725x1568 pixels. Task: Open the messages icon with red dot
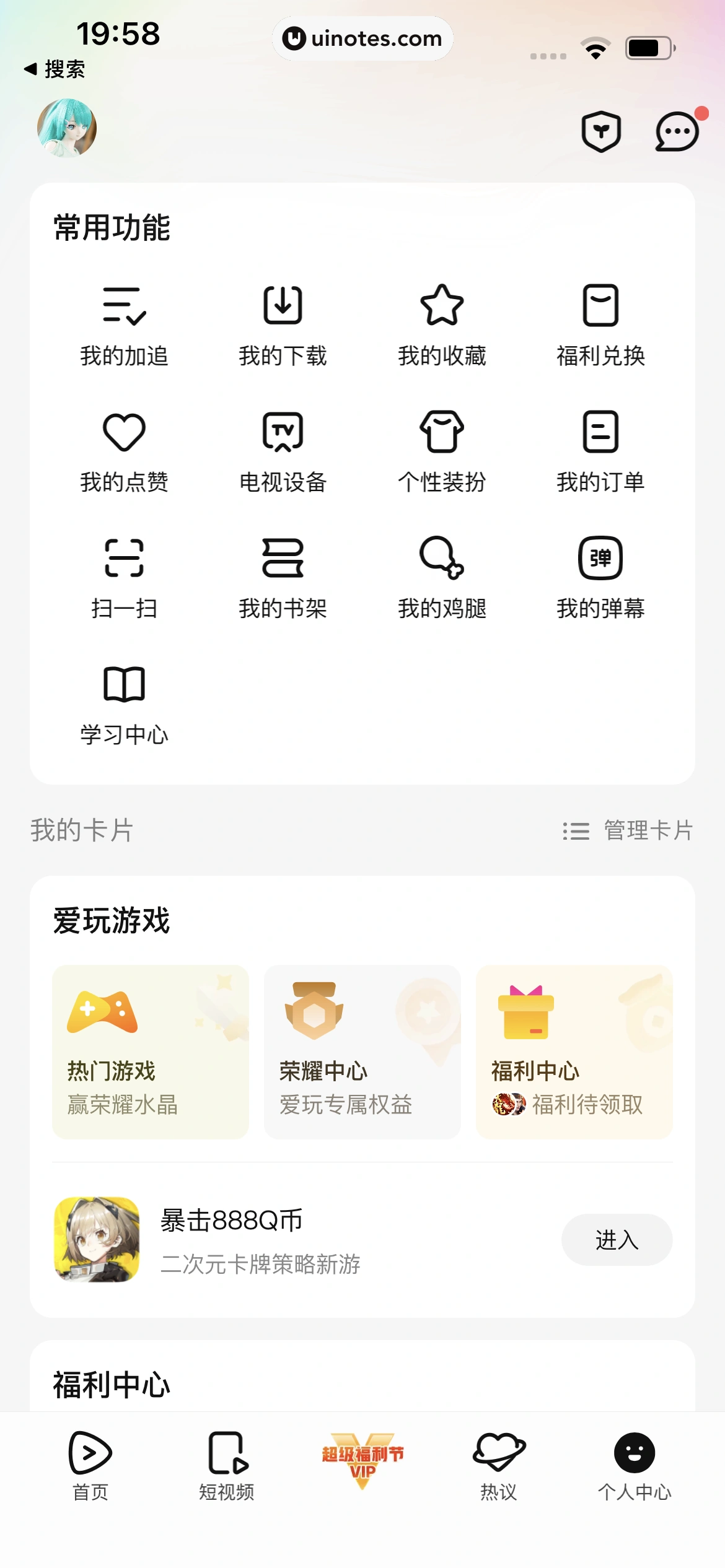(x=677, y=131)
